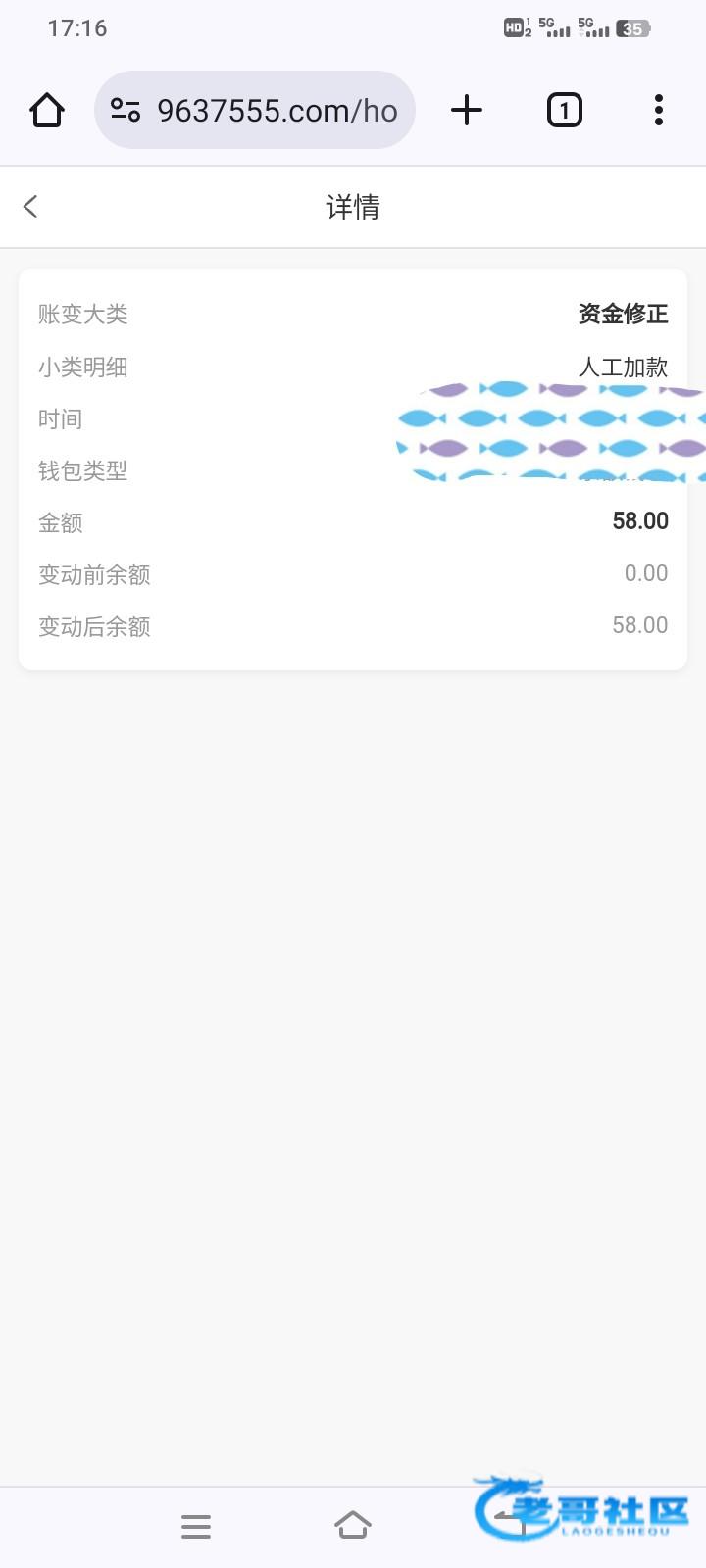Image resolution: width=706 pixels, height=1568 pixels.
Task: Go to the system home screen
Action: pos(353,1525)
